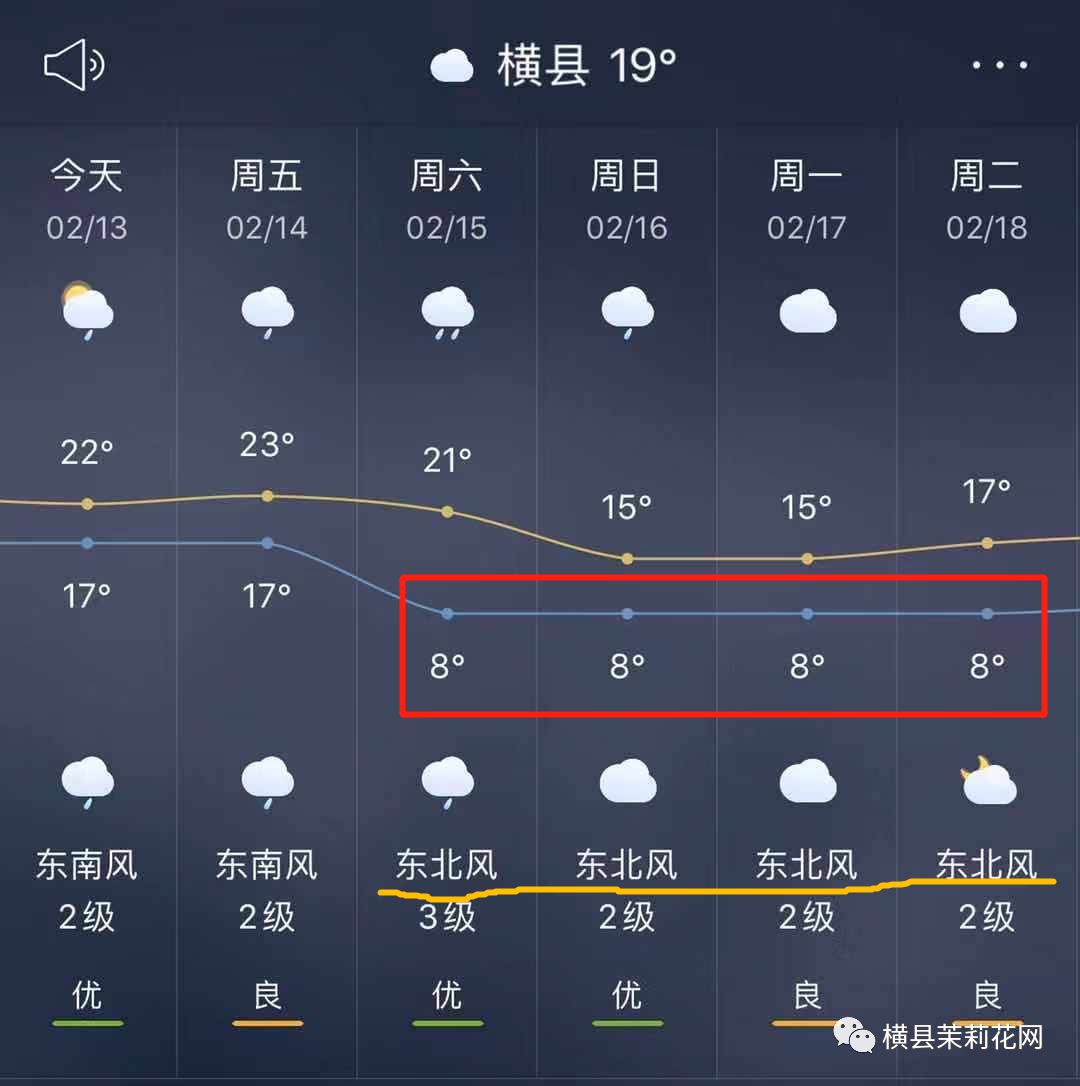
Task: View the 周日 02/16 forecast details
Action: [626, 200]
